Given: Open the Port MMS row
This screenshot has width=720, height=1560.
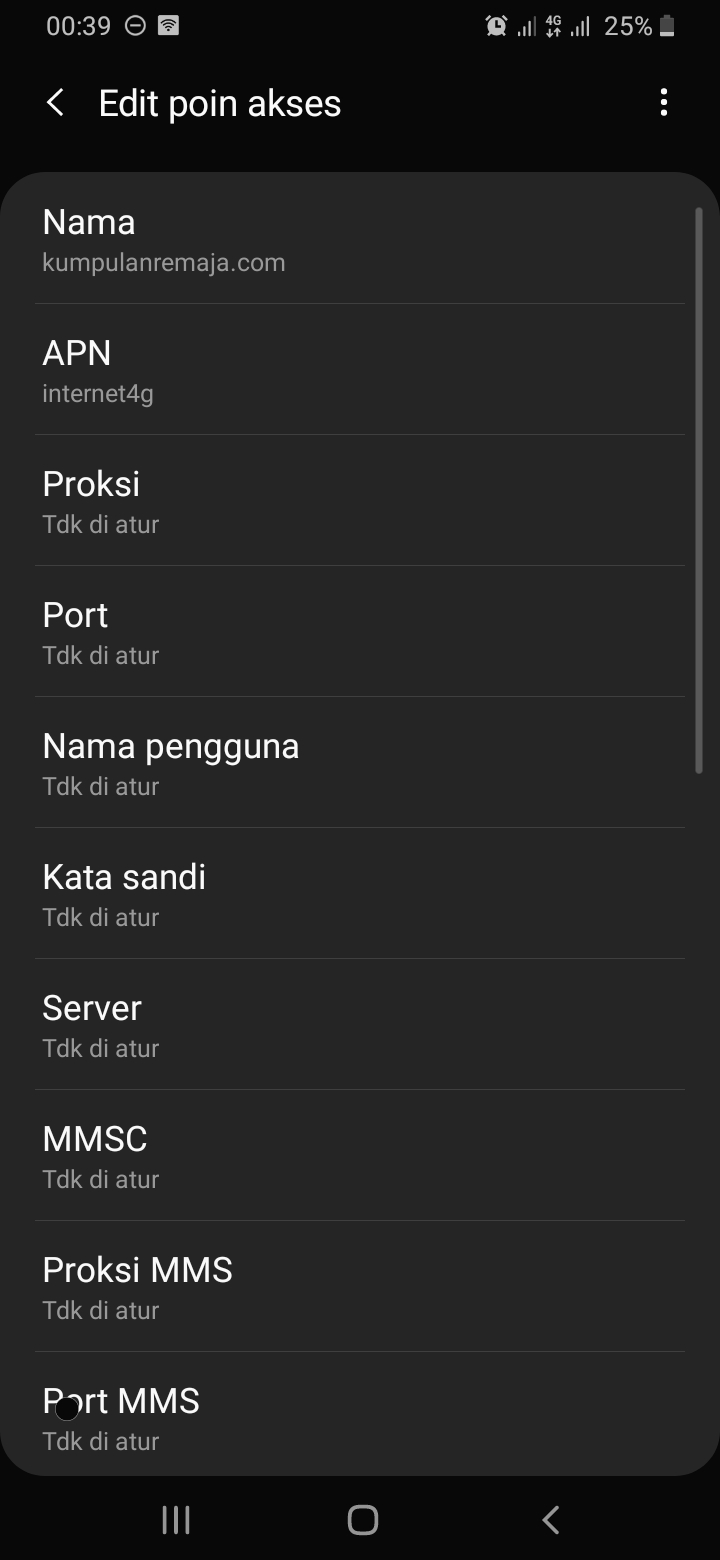Looking at the screenshot, I should coord(360,1415).
